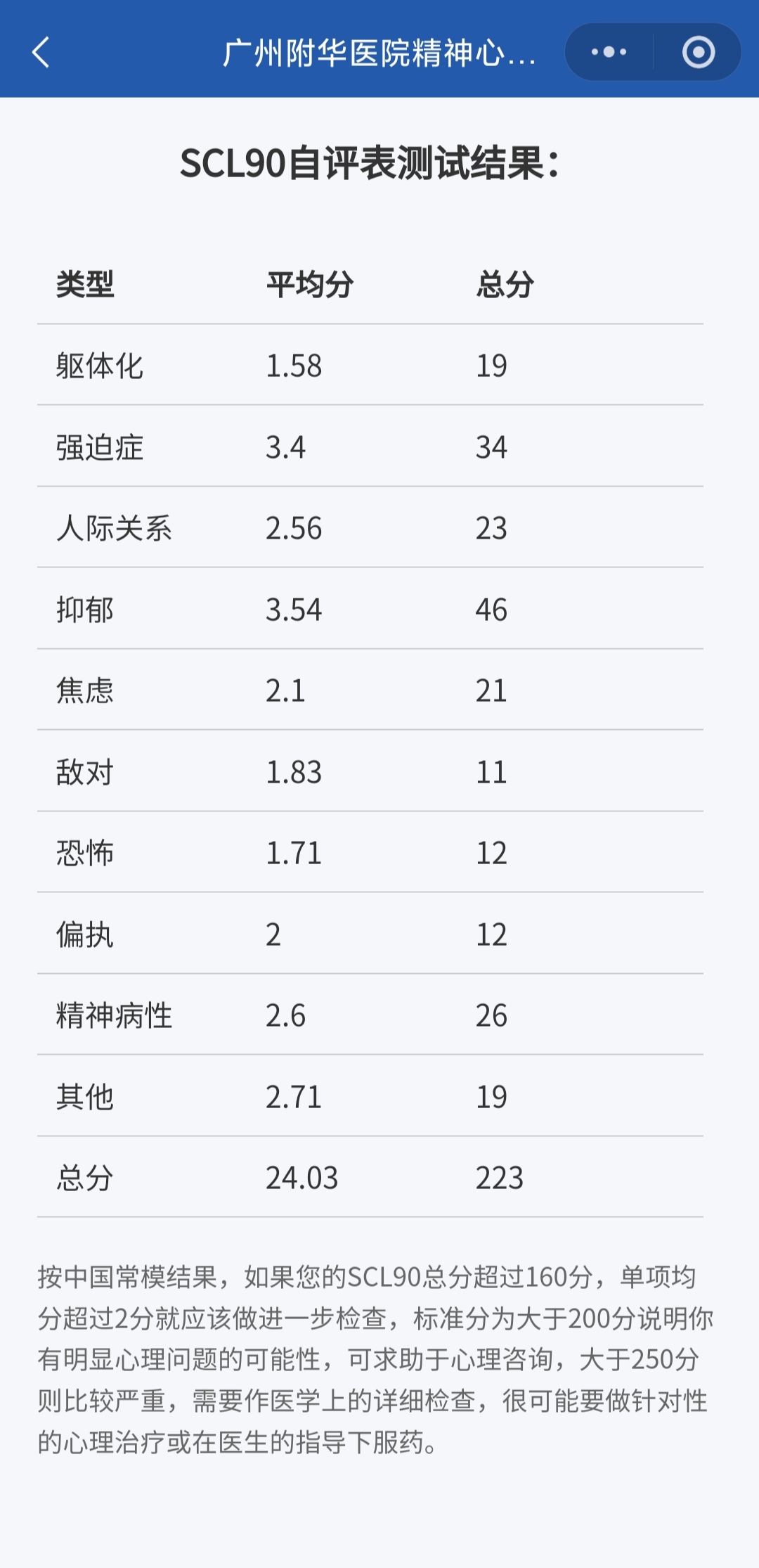Open the three-dot mini program menu
The image size is (759, 1568).
(x=609, y=52)
